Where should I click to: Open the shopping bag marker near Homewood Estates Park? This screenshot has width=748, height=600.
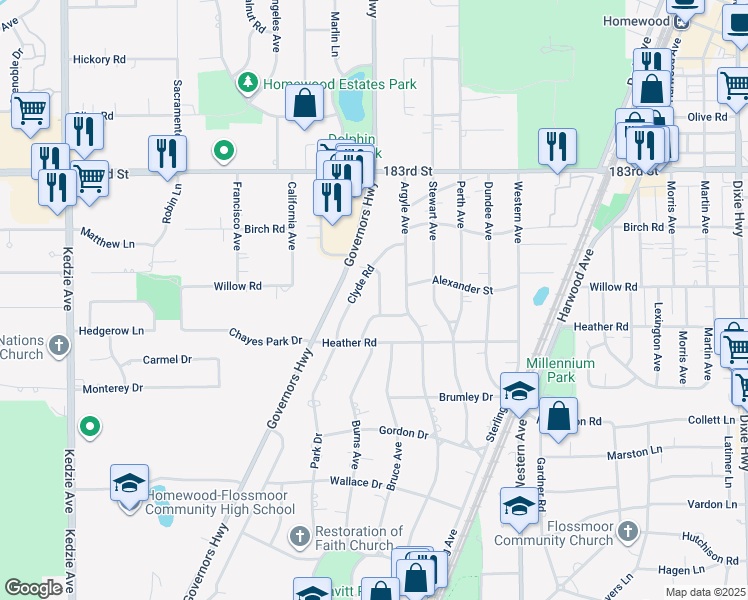(x=304, y=104)
